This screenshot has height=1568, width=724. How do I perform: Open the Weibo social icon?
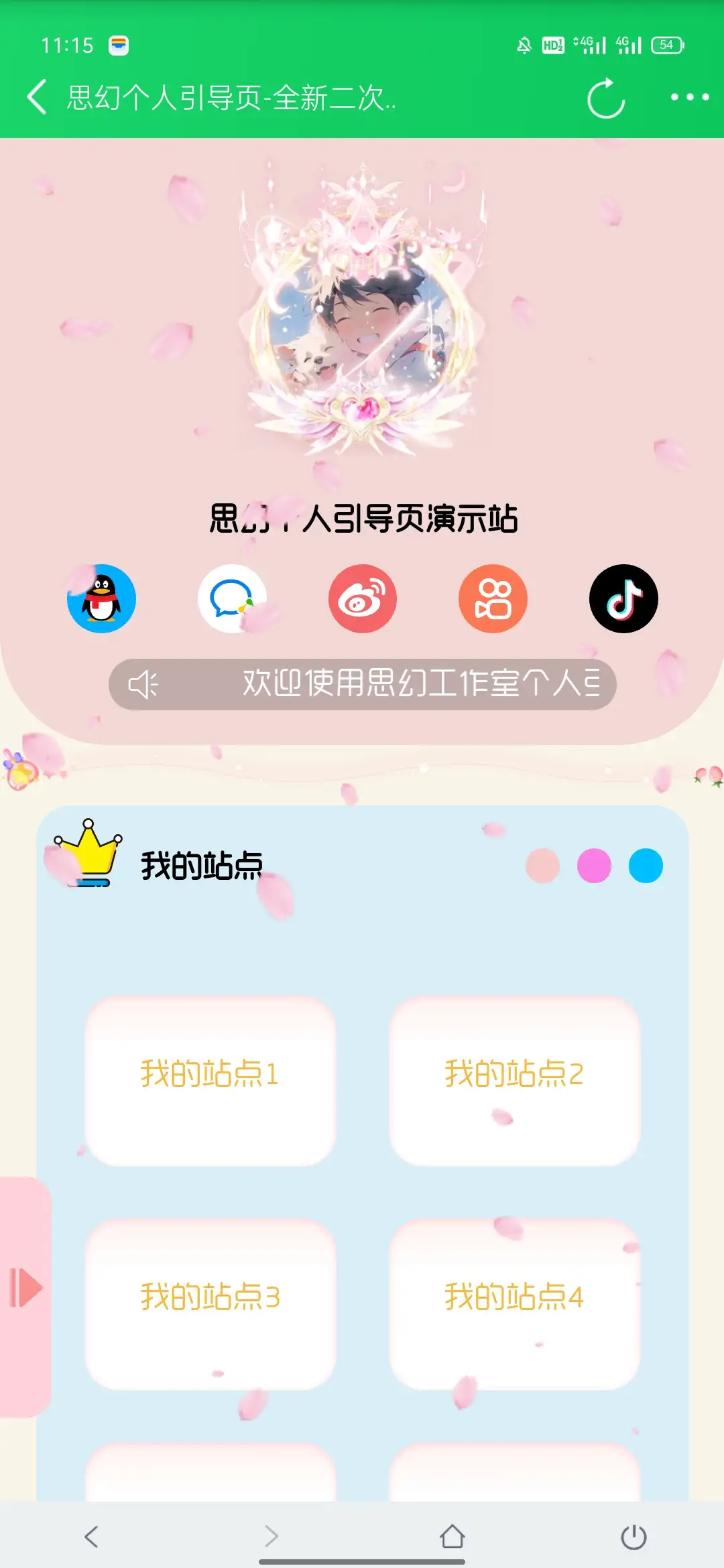pyautogui.click(x=362, y=598)
